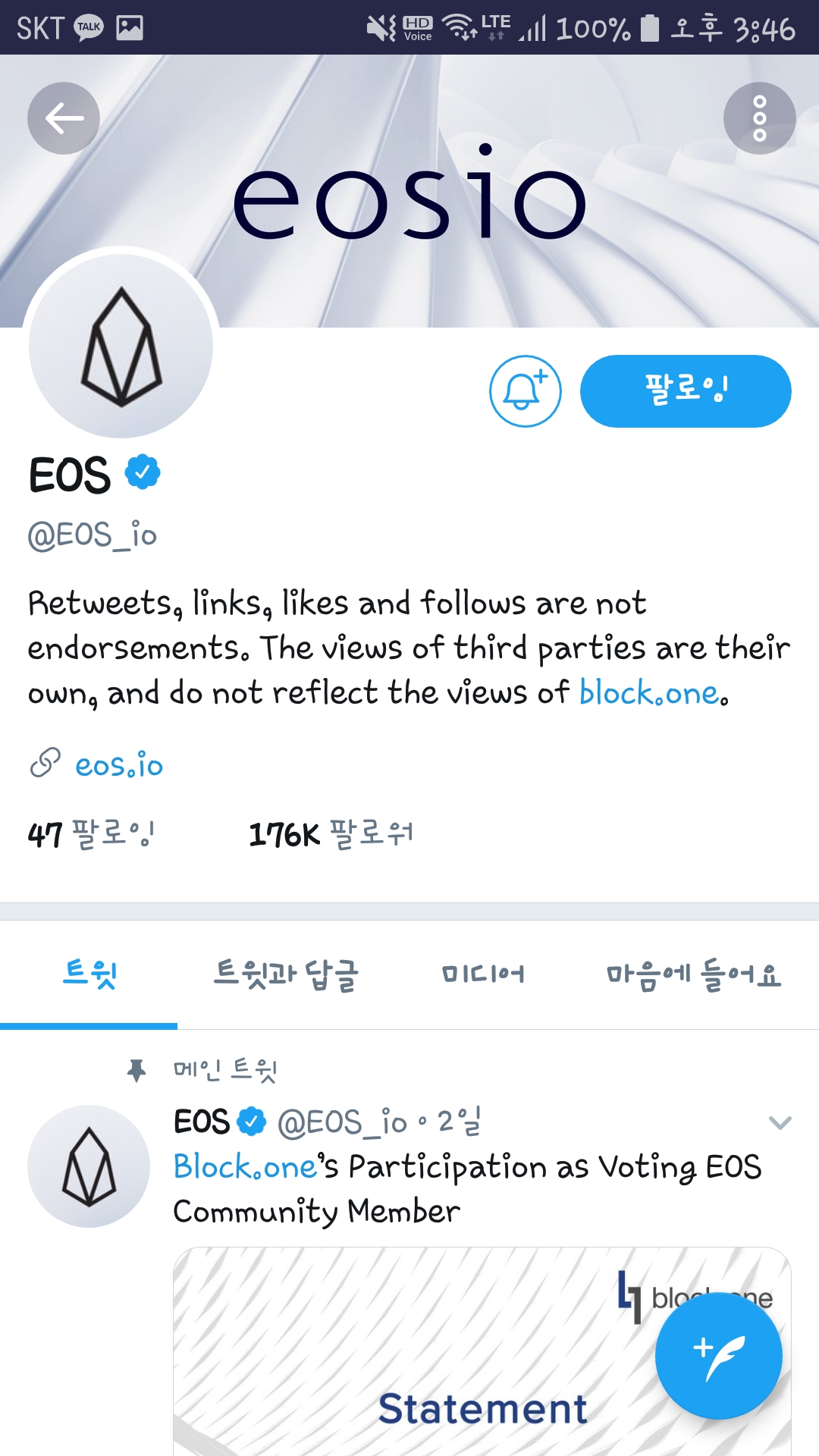Turn on tweet notifications with the bell icon
This screenshot has width=819, height=1456.
coord(525,391)
